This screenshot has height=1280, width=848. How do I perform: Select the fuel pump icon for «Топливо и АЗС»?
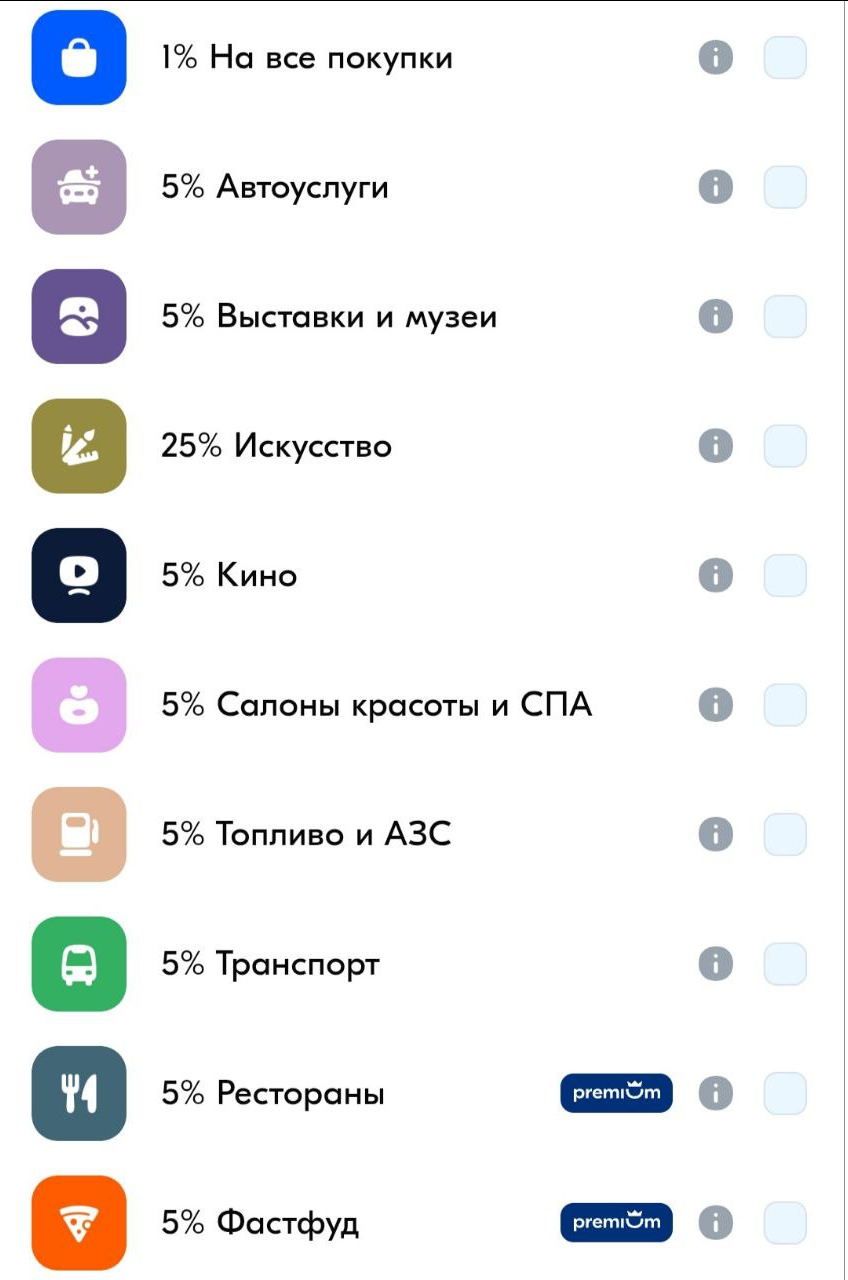coord(78,834)
